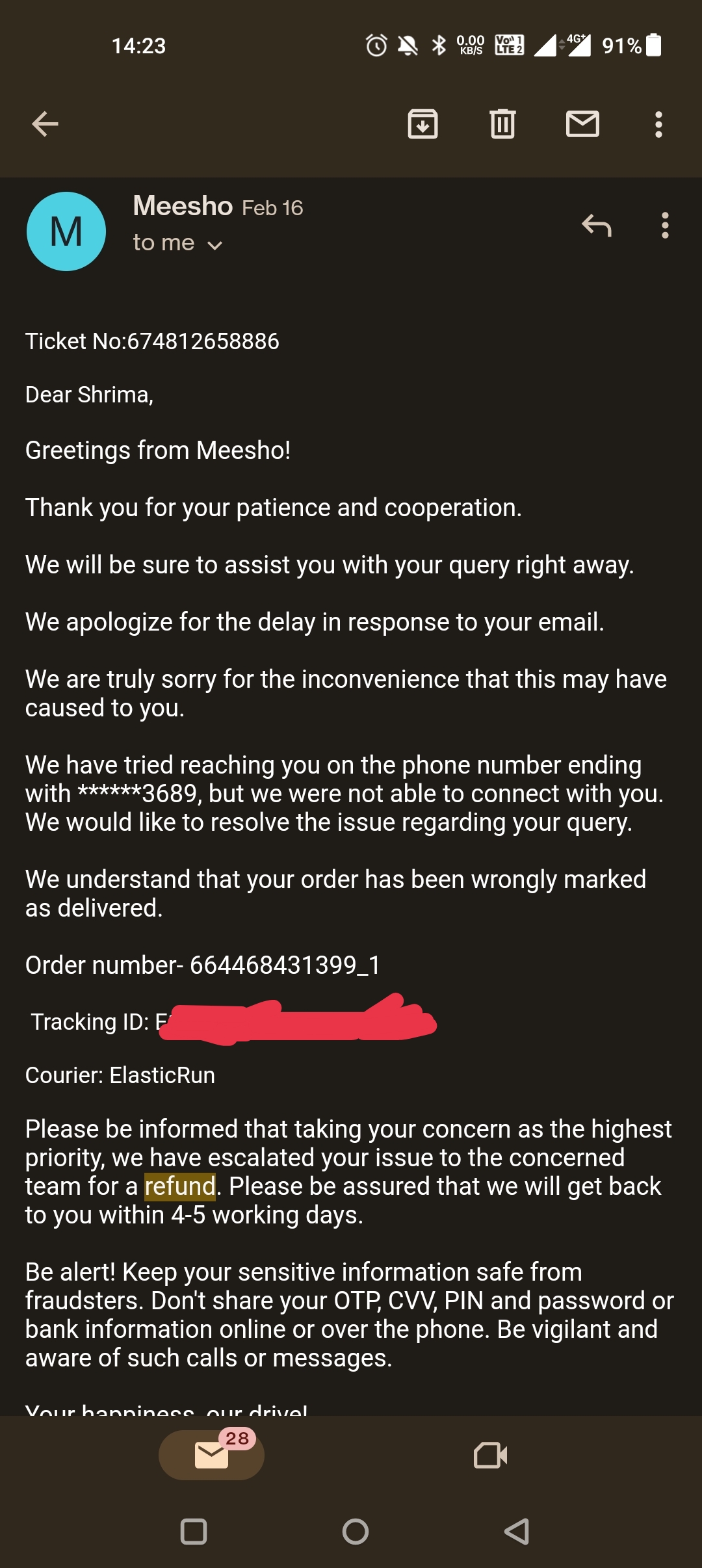702x1568 pixels.
Task: Expand the 'to me' recipient details
Action: click(177, 243)
